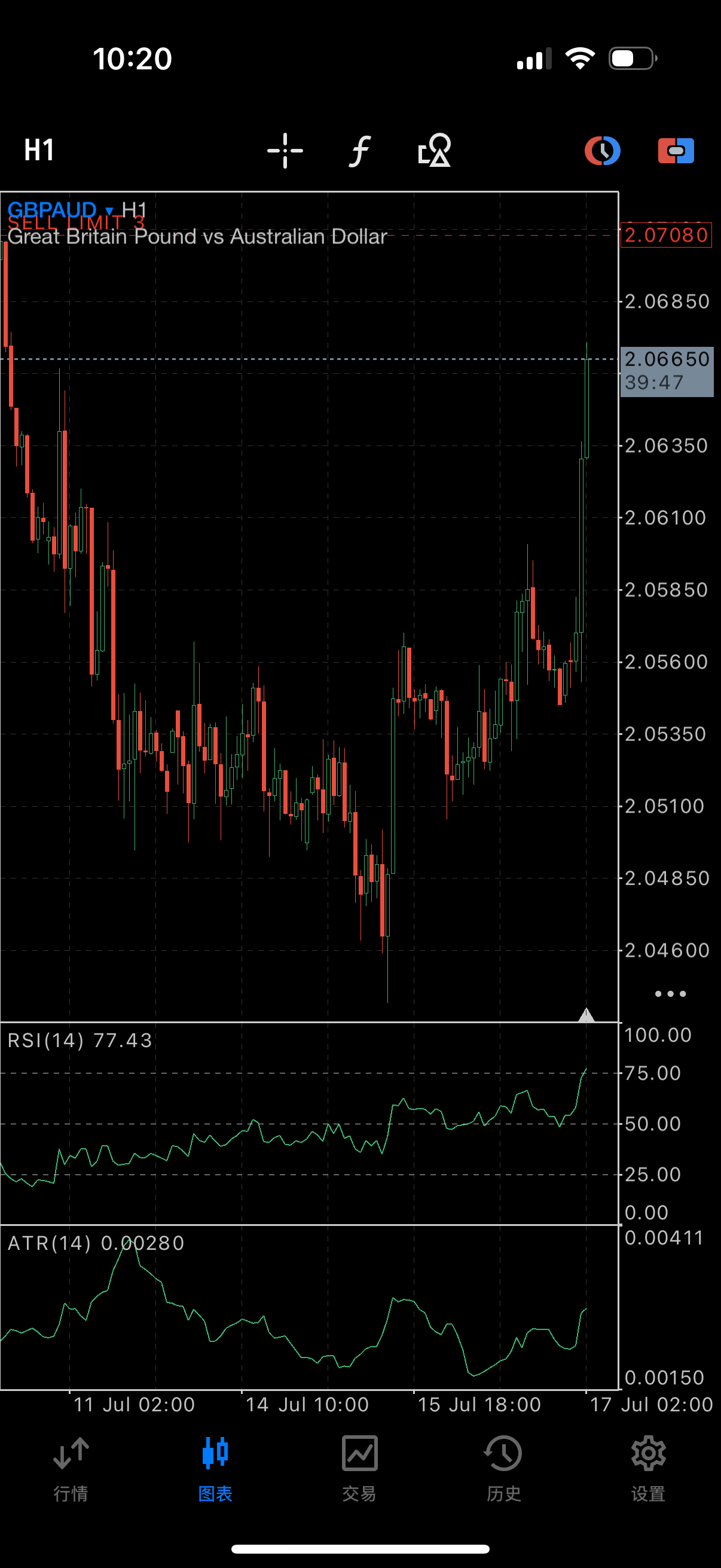Image resolution: width=721 pixels, height=1568 pixels.
Task: Open the three-dot menu on price scale
Action: pyautogui.click(x=670, y=994)
